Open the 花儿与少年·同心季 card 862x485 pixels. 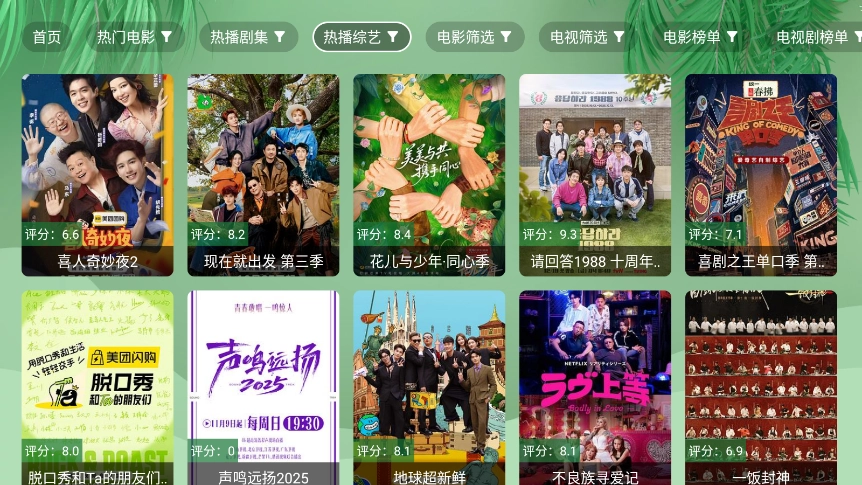click(x=429, y=175)
